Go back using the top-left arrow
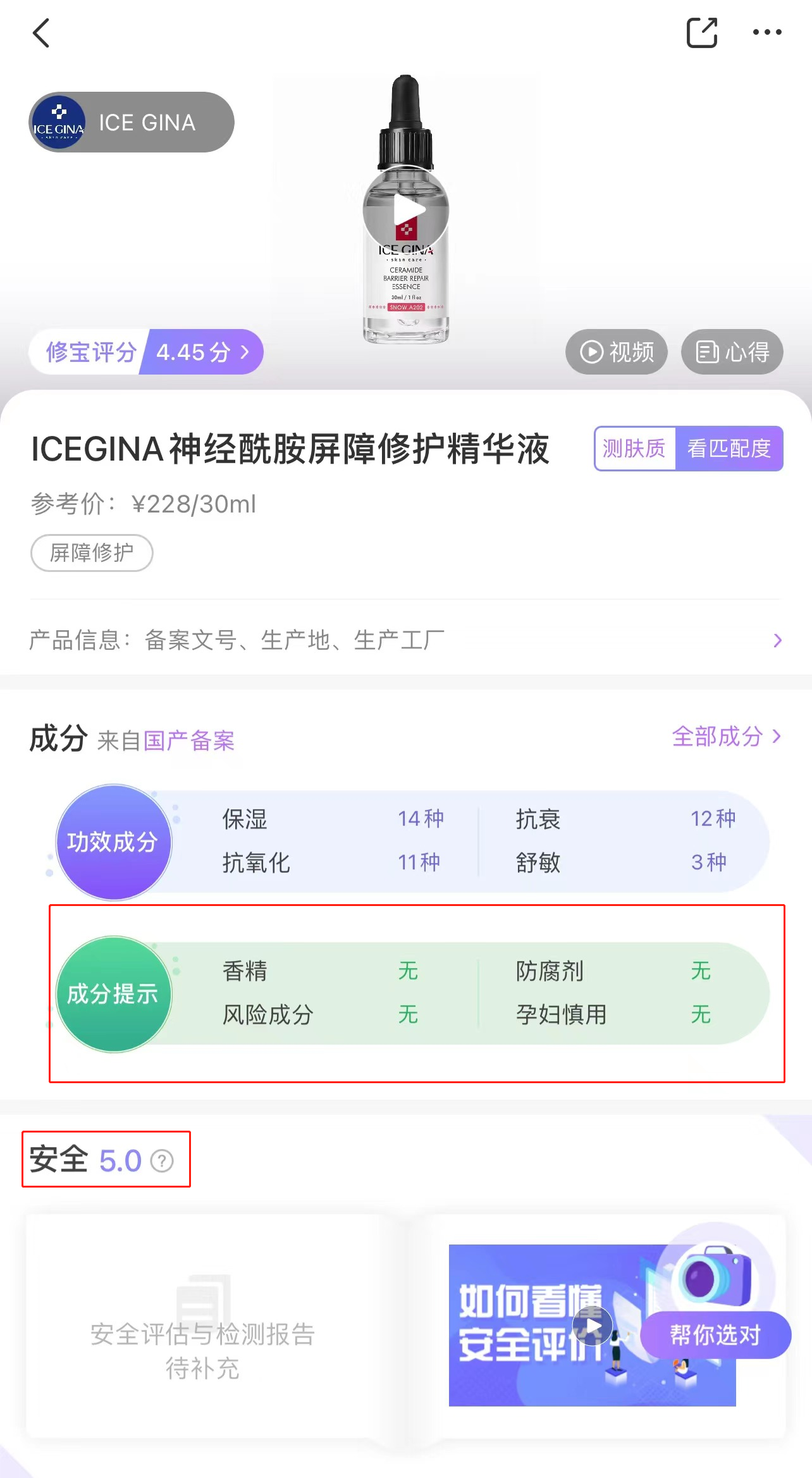 pyautogui.click(x=42, y=33)
